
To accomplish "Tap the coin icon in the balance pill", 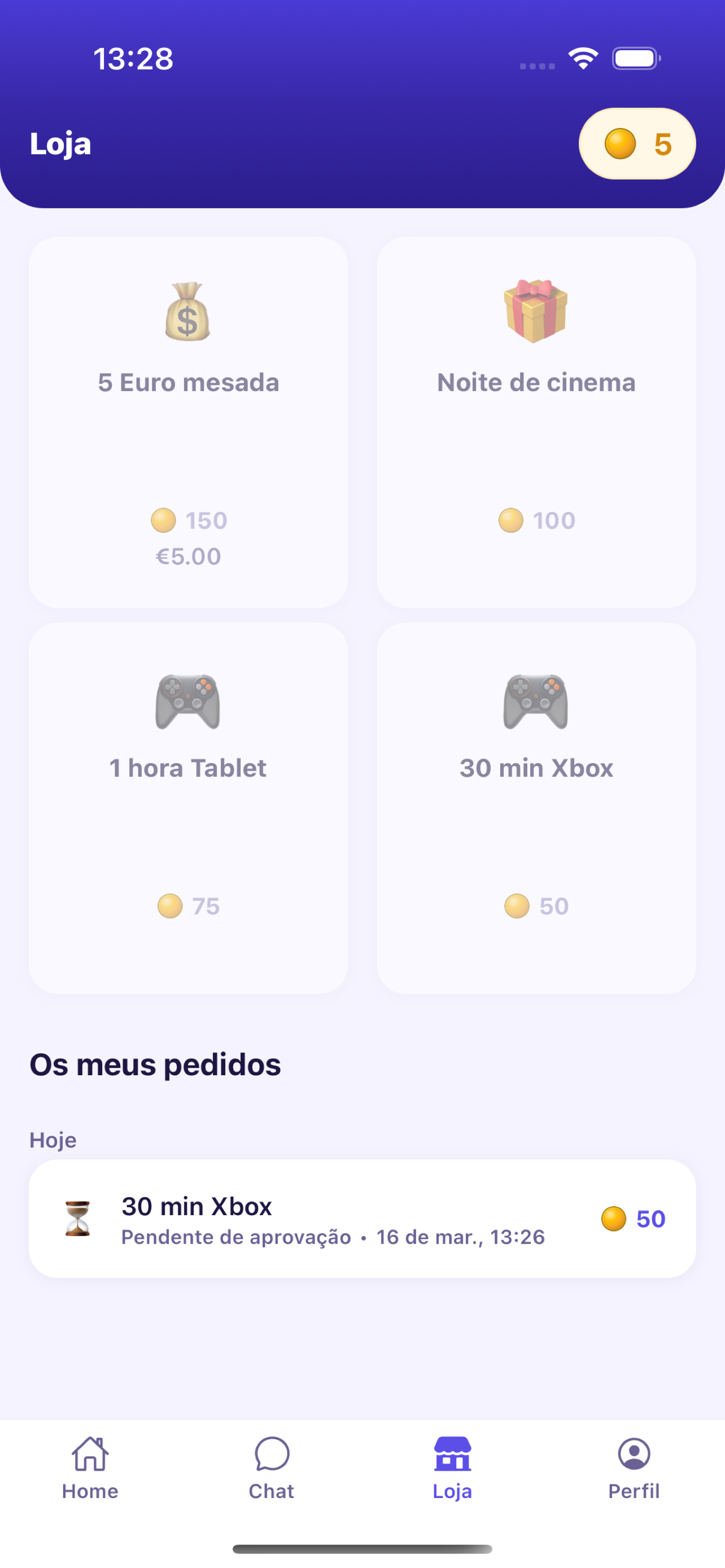I will pyautogui.click(x=619, y=144).
